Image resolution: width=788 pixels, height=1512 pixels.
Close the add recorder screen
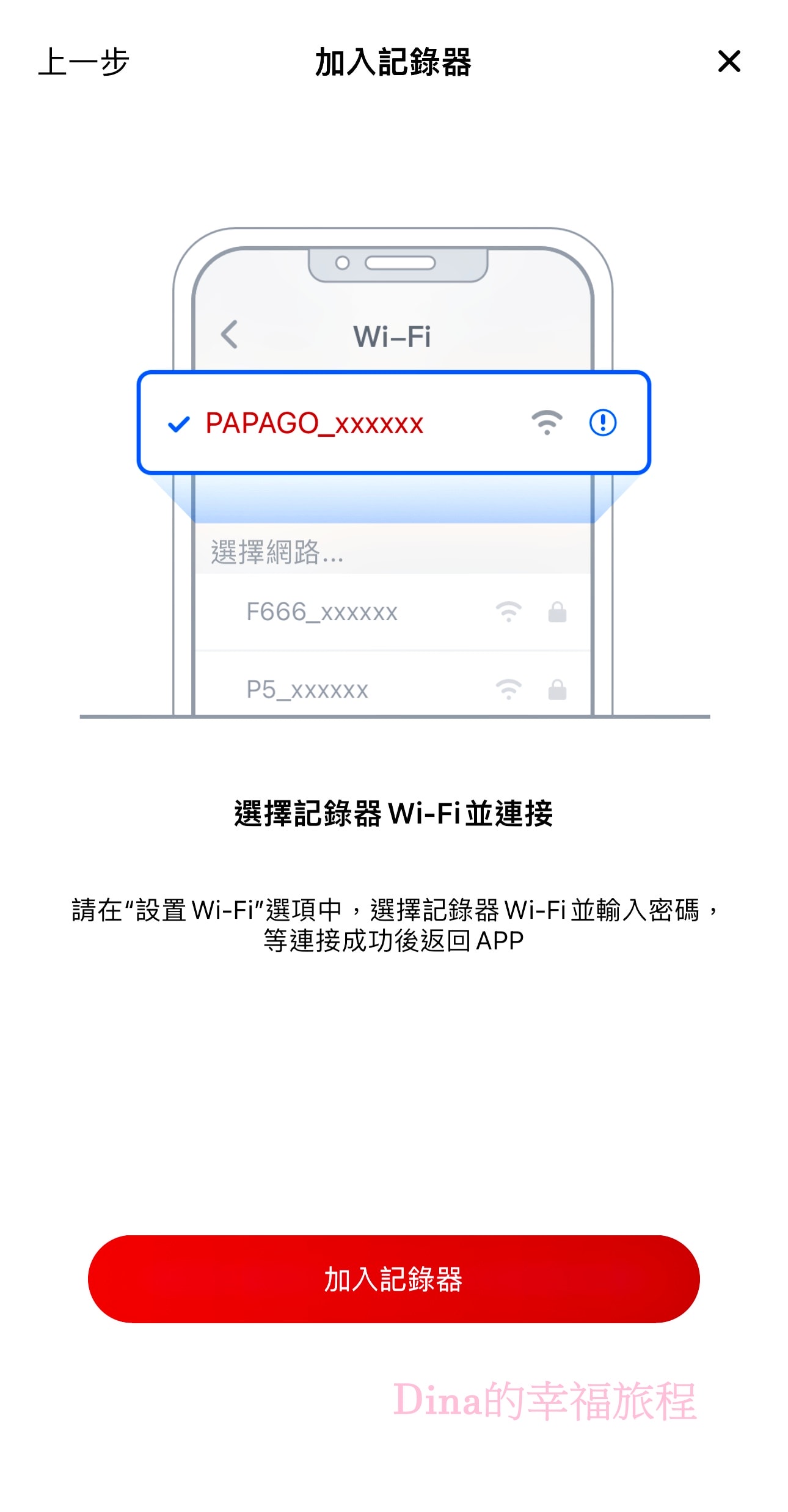tap(729, 62)
